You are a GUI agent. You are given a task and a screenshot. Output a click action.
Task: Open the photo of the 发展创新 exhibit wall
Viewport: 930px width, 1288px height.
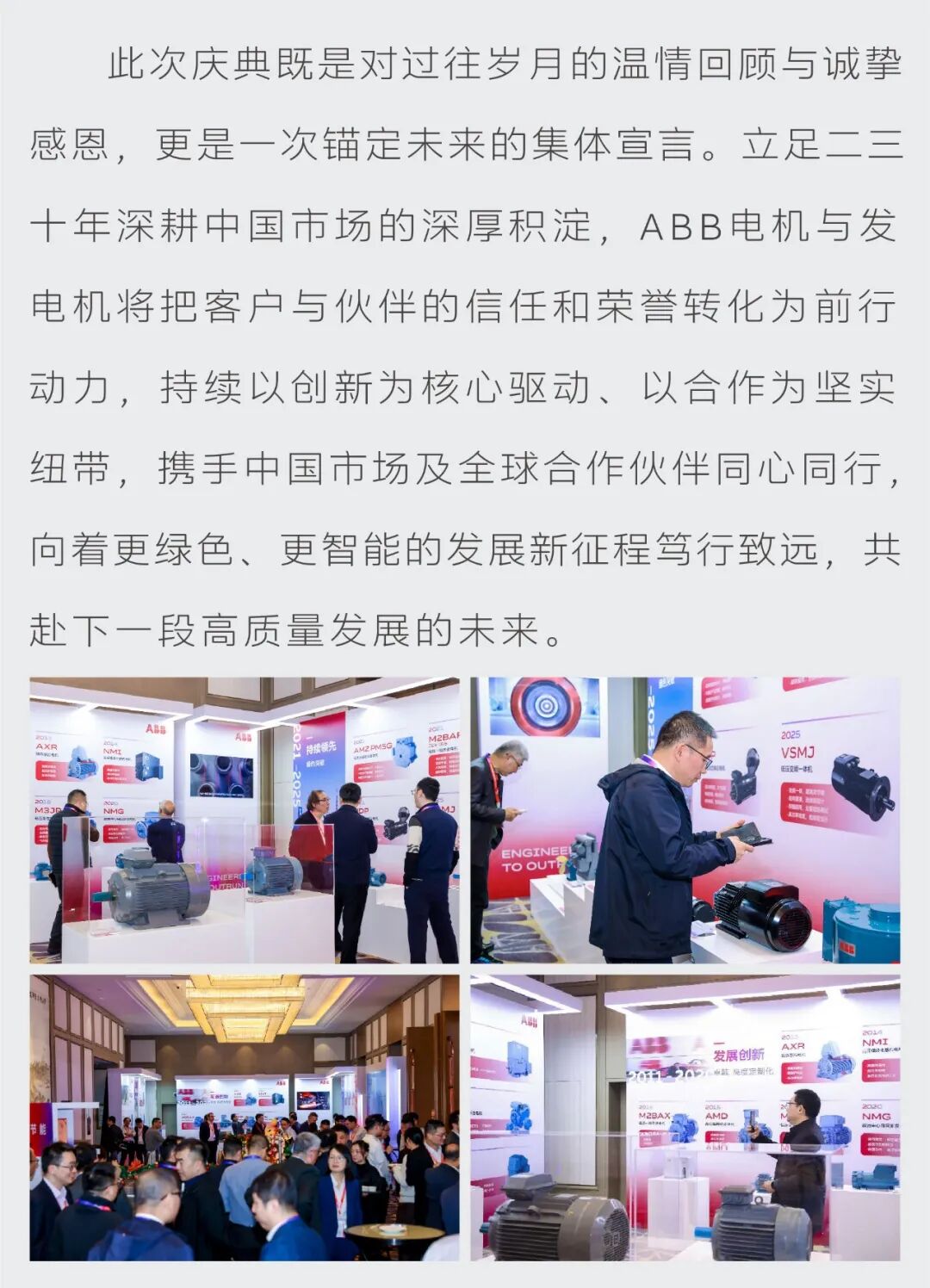coord(685,1118)
